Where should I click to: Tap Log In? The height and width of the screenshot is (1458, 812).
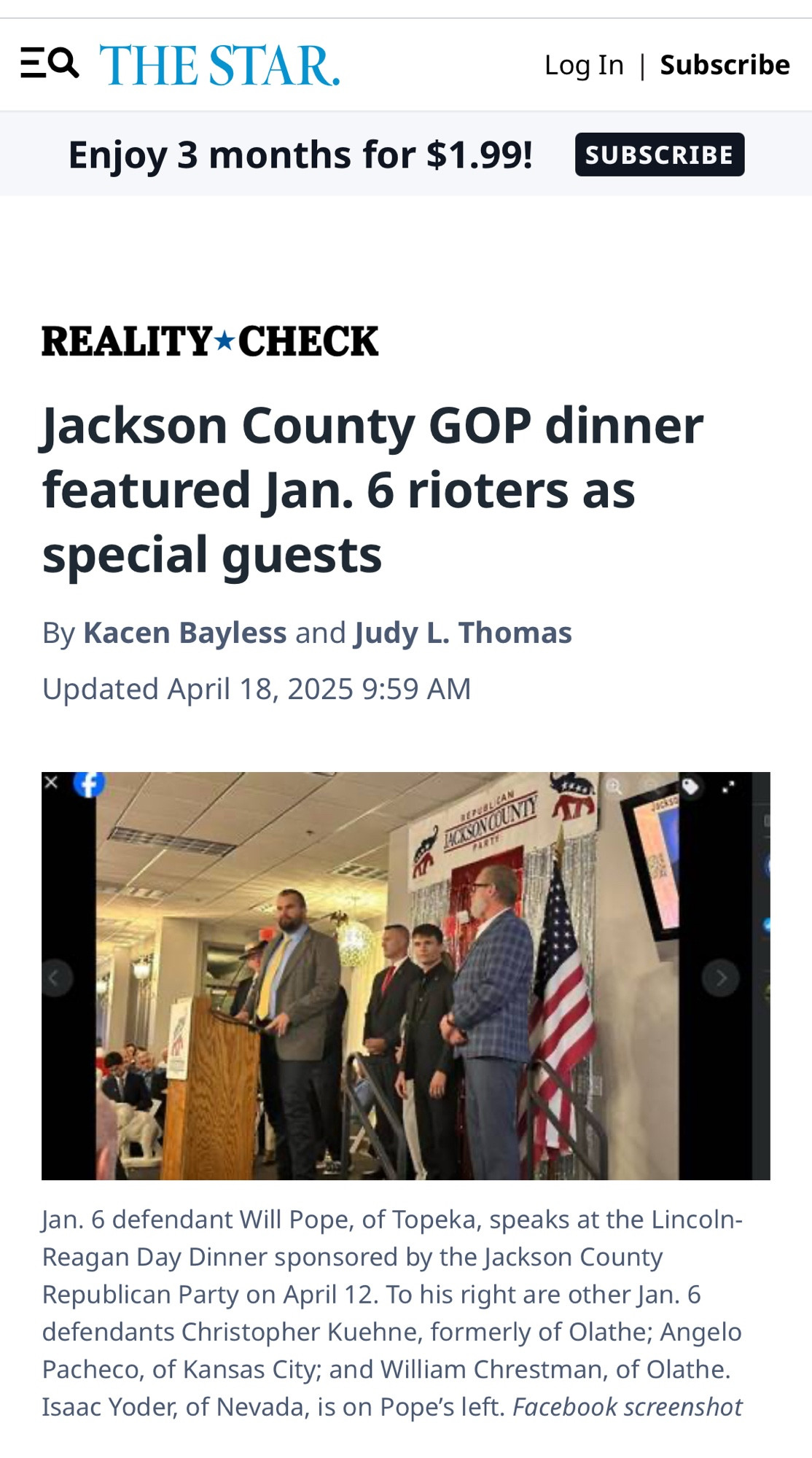pyautogui.click(x=584, y=65)
